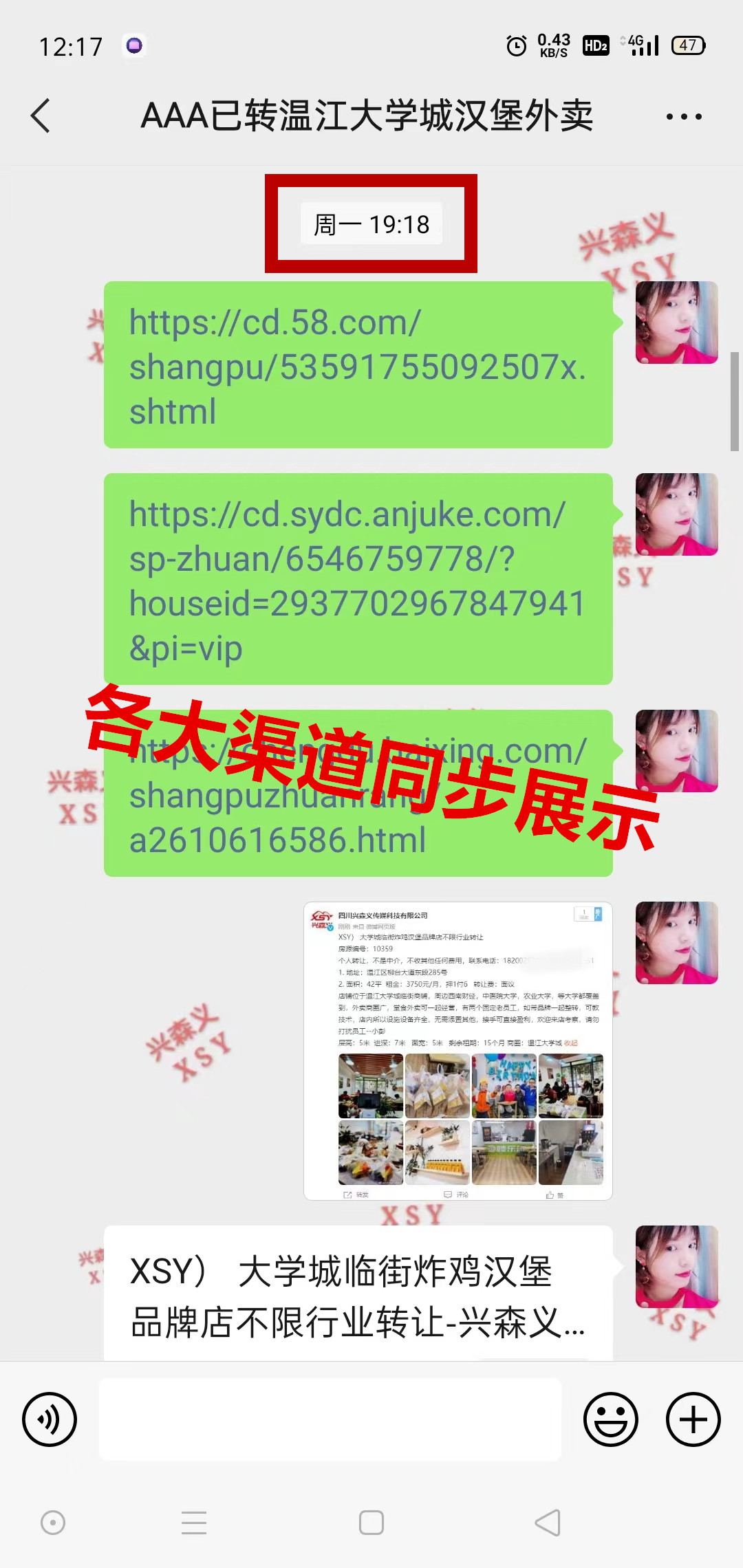Tap the system home button

click(x=371, y=1523)
